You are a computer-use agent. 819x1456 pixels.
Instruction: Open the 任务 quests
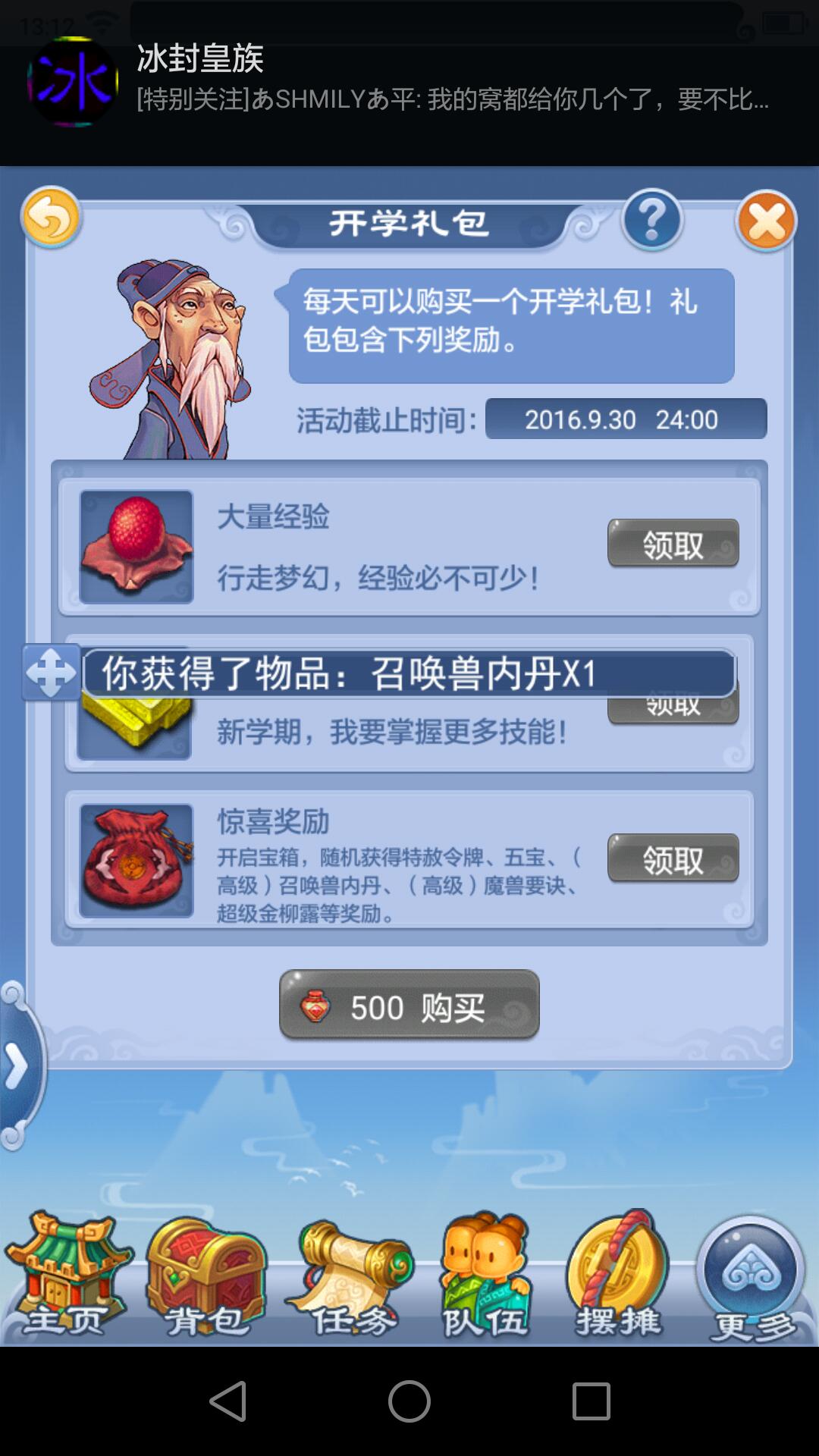pos(350,1279)
